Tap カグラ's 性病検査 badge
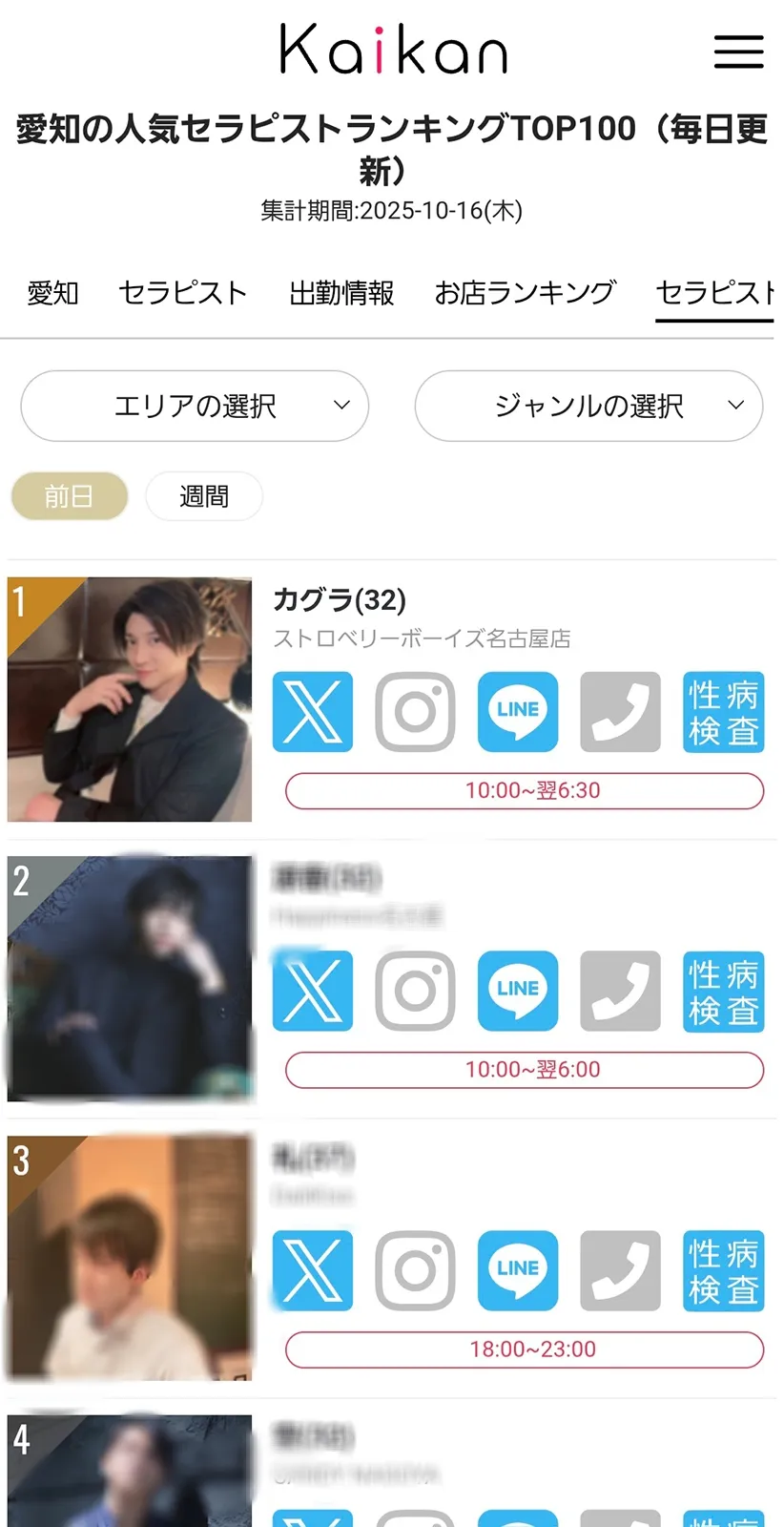The height and width of the screenshot is (1527, 784). pyautogui.click(x=723, y=712)
